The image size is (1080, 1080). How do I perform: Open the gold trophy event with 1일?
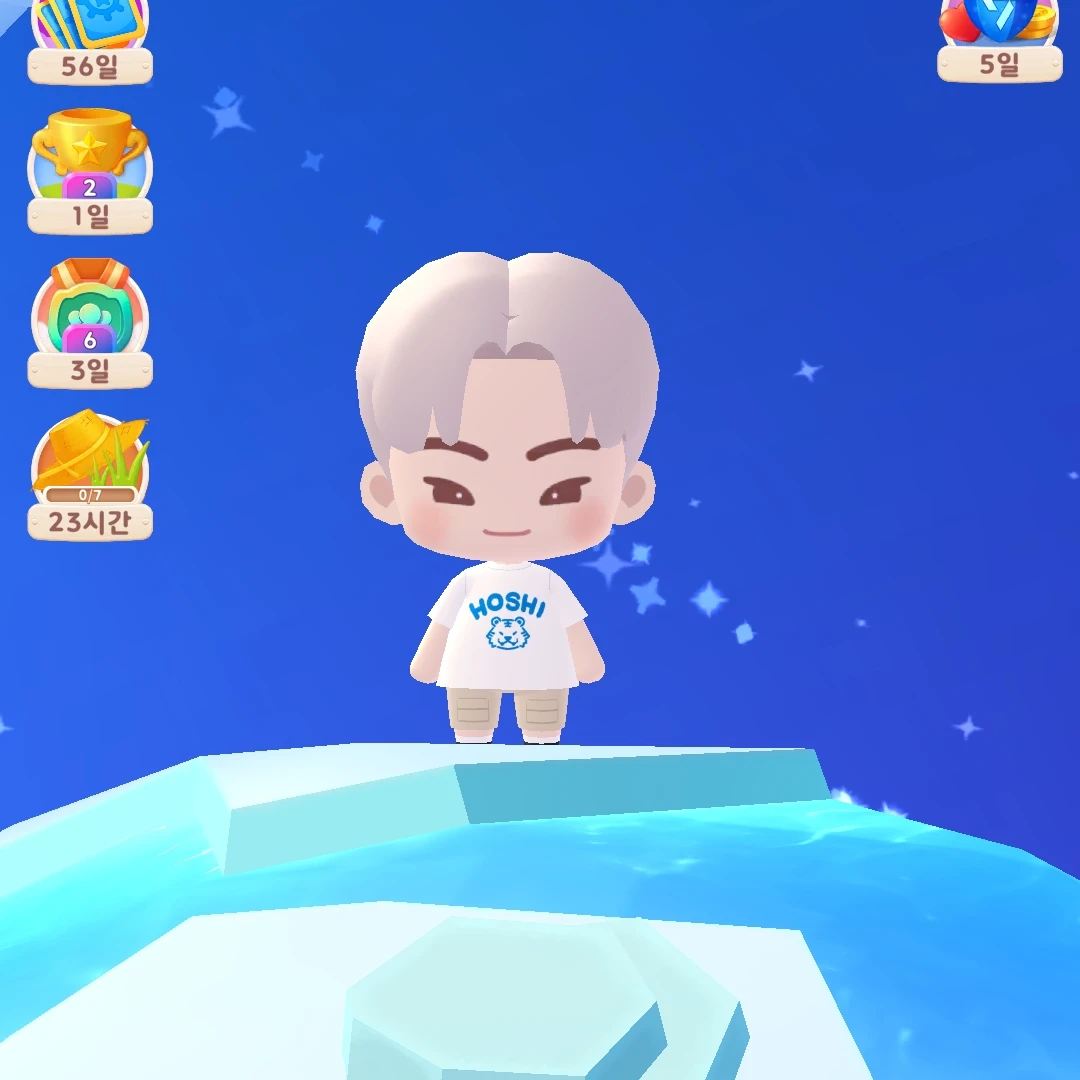coord(90,170)
